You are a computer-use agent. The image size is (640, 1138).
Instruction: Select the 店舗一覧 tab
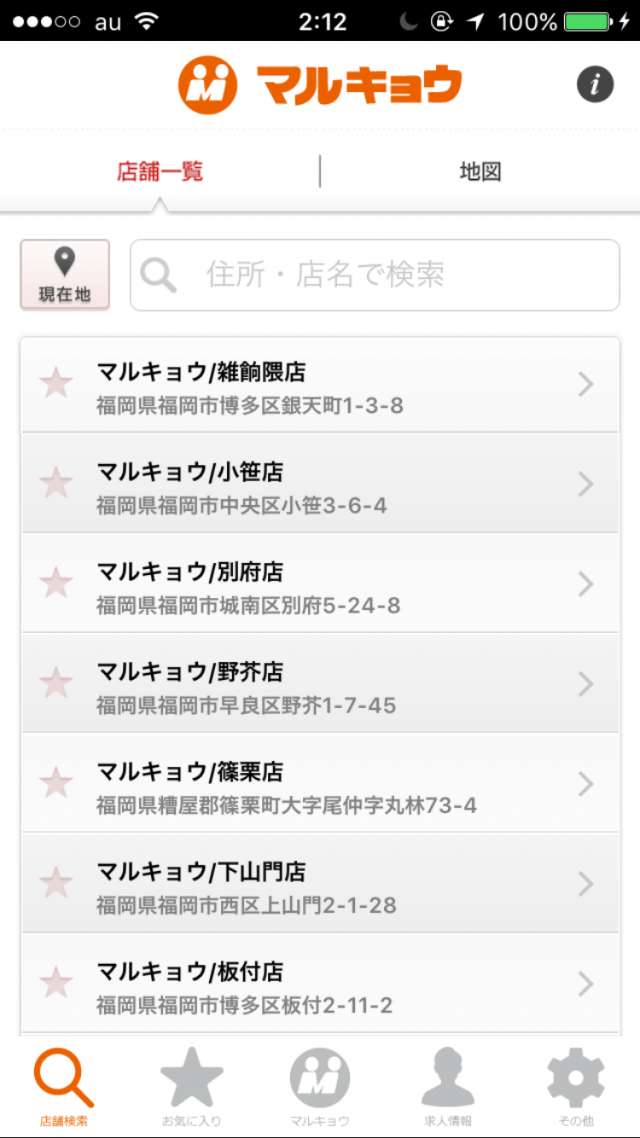tap(160, 172)
